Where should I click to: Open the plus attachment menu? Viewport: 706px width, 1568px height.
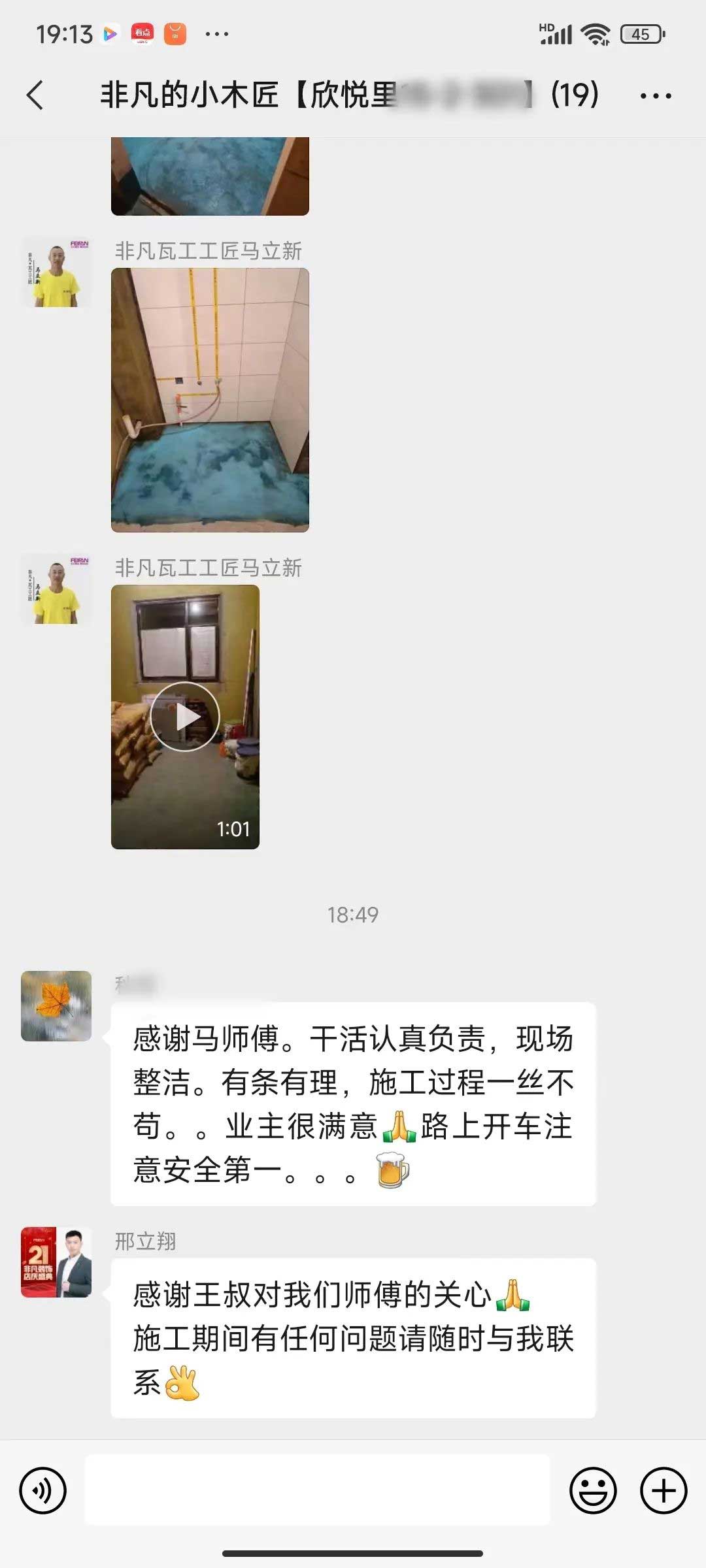[663, 1490]
